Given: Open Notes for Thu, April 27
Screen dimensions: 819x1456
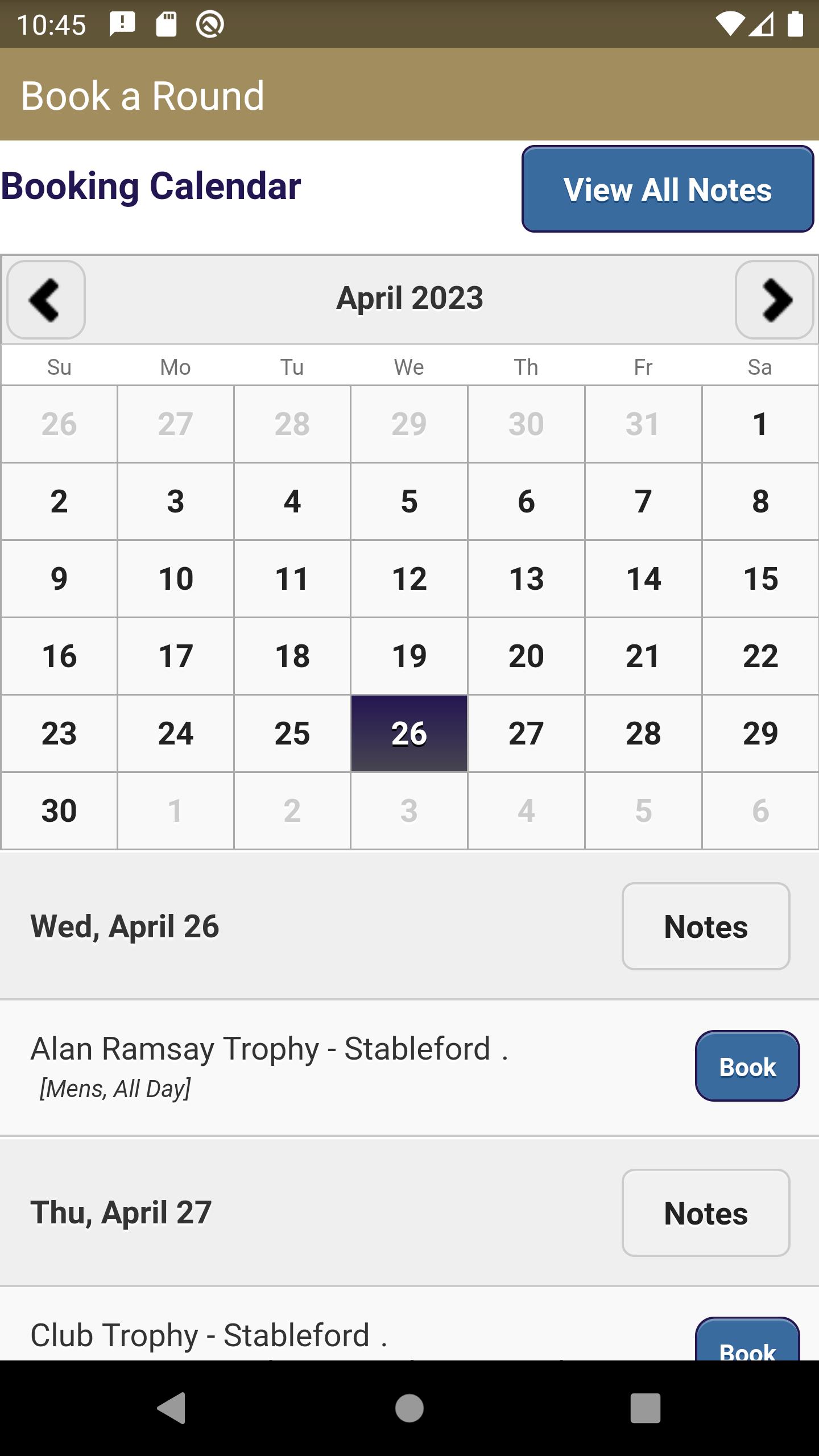Looking at the screenshot, I should [x=706, y=1213].
